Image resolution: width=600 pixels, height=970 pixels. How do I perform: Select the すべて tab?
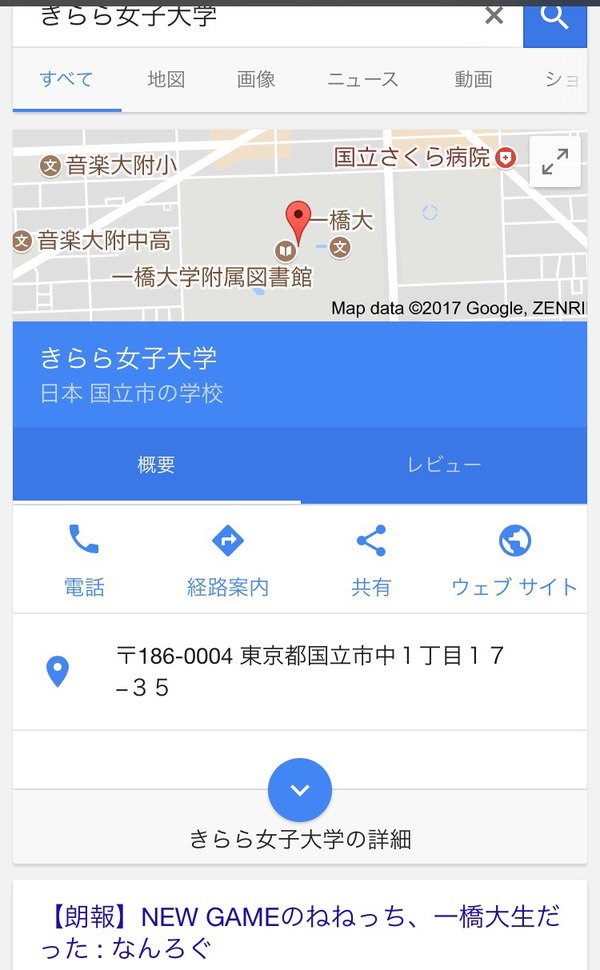pyautogui.click(x=67, y=80)
